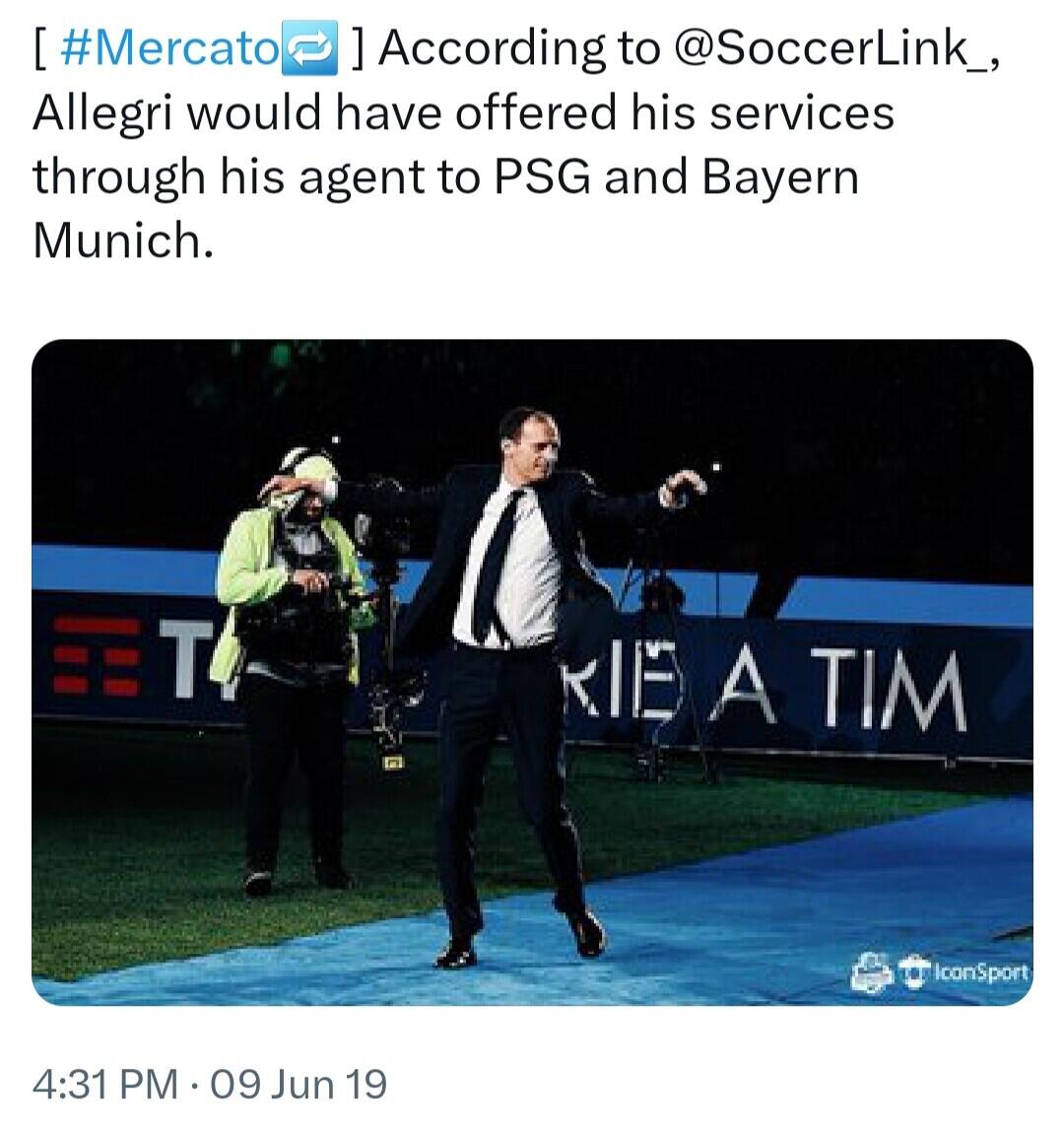Open the tweet's Allegri photo
Viewport: 1064px width, 1130px height.
pyautogui.click(x=532, y=672)
